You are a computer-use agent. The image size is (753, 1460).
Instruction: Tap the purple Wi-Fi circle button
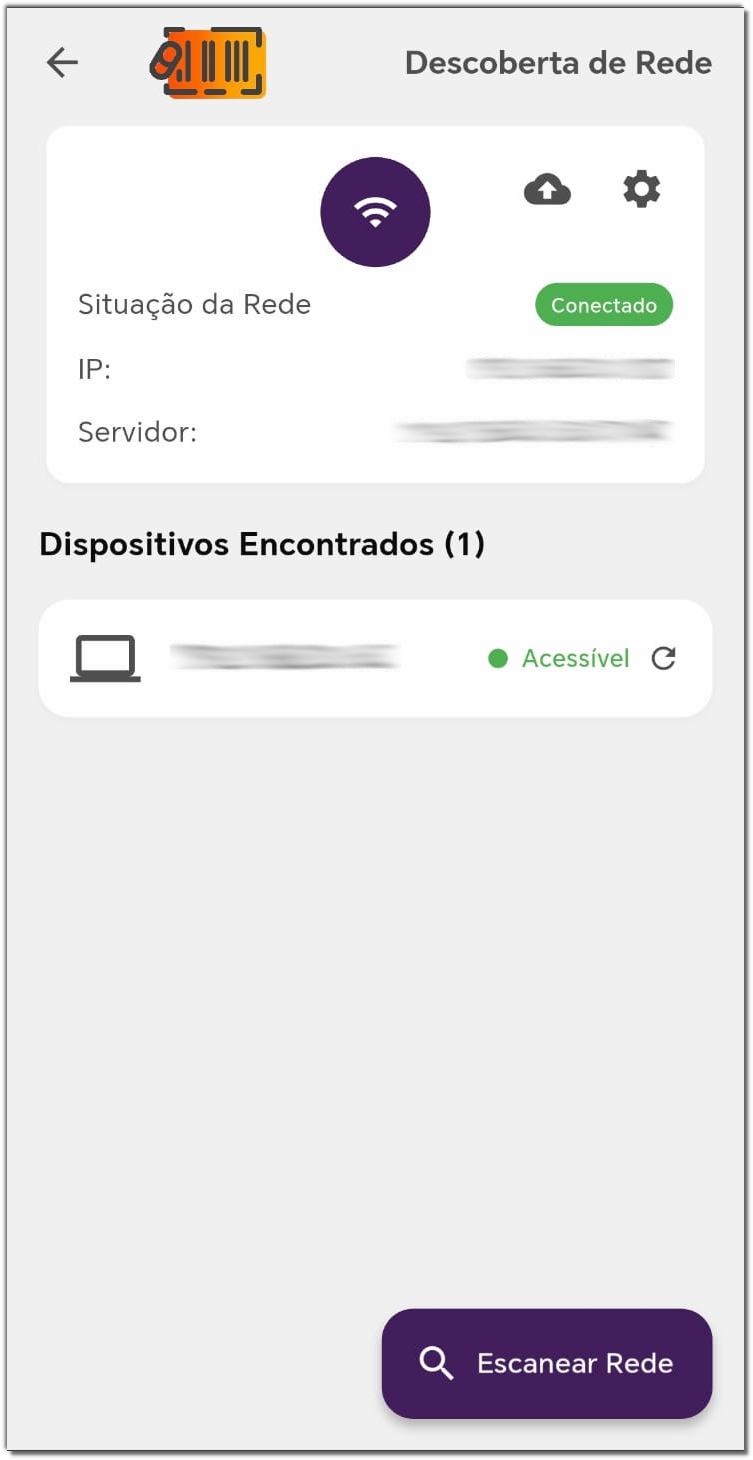tap(375, 212)
